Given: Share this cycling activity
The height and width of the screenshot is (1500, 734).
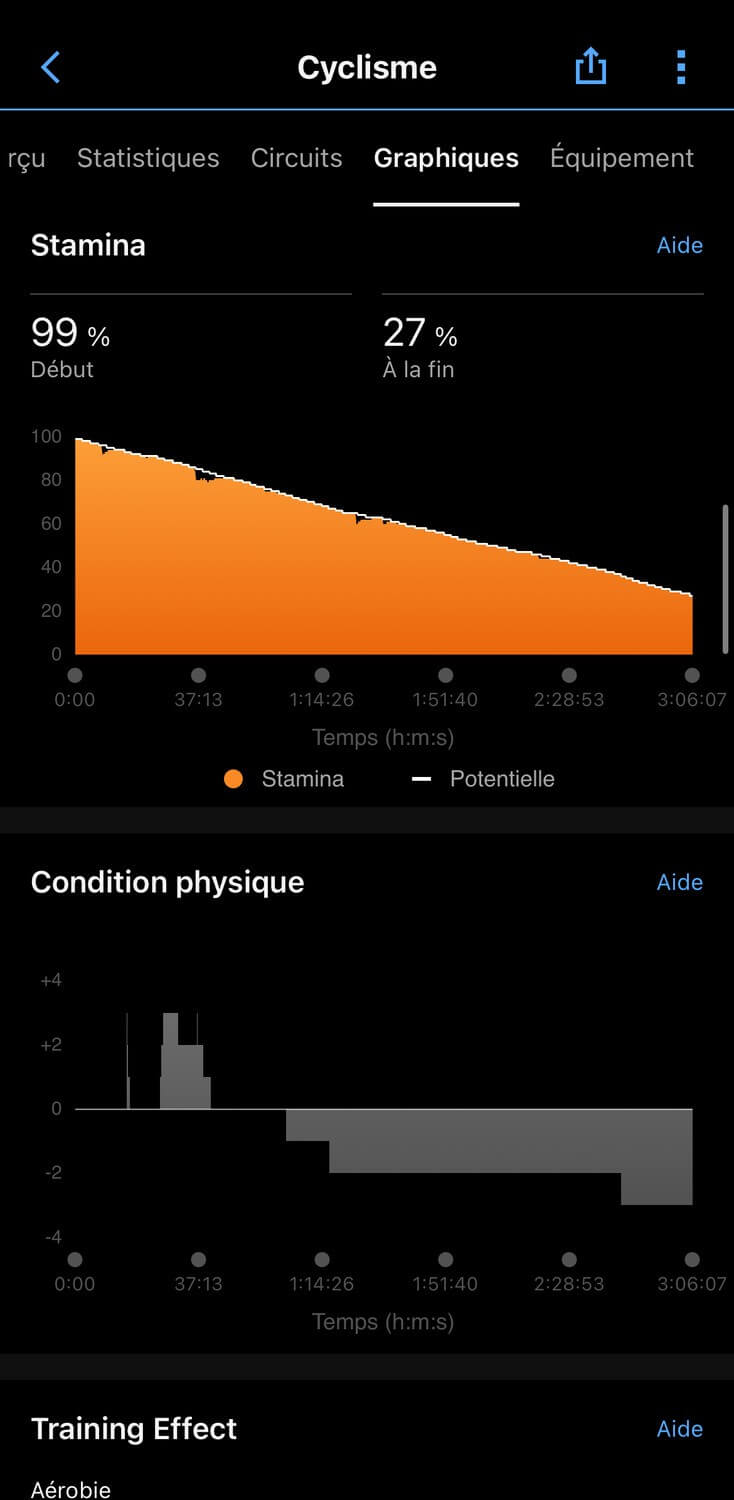Looking at the screenshot, I should 590,67.
